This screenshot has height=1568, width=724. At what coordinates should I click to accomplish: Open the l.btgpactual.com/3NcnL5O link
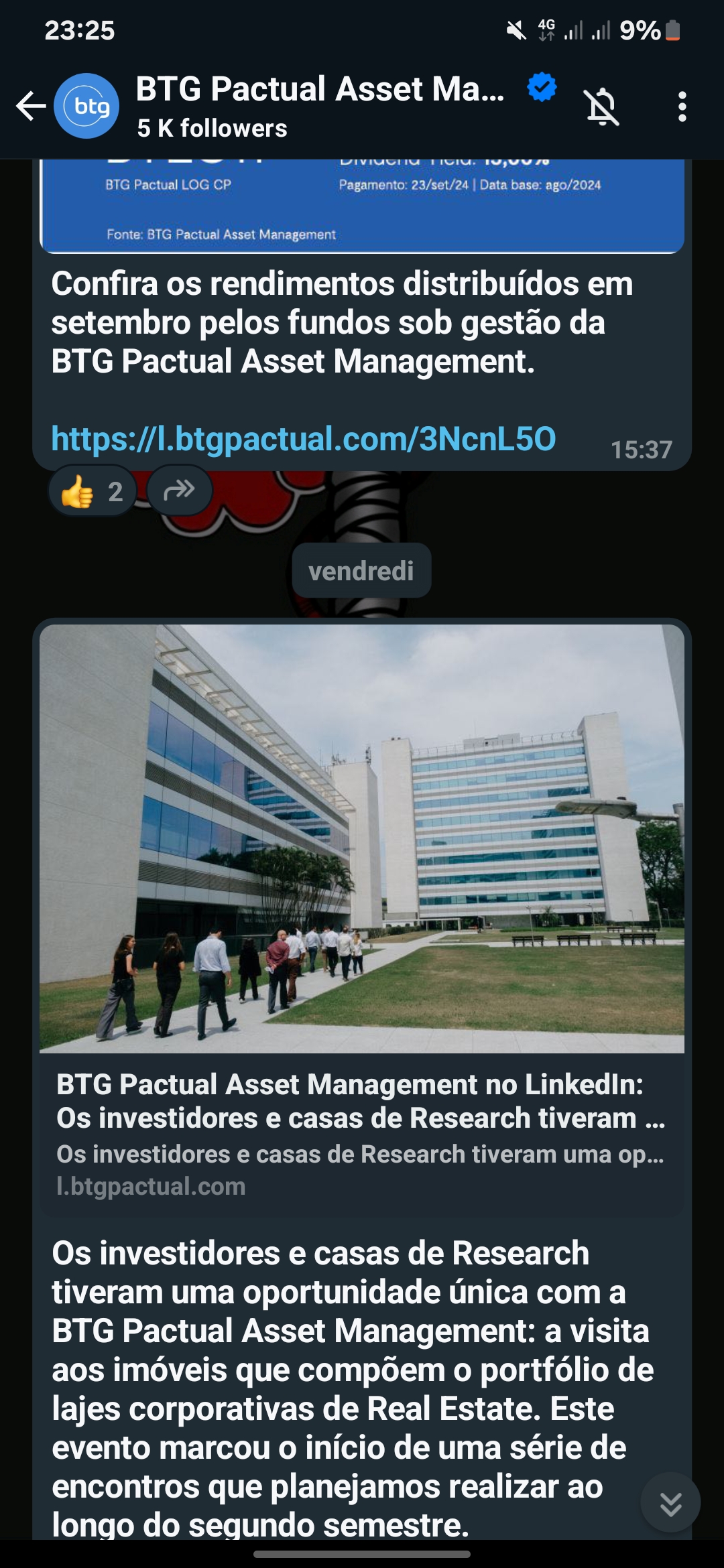pos(303,439)
